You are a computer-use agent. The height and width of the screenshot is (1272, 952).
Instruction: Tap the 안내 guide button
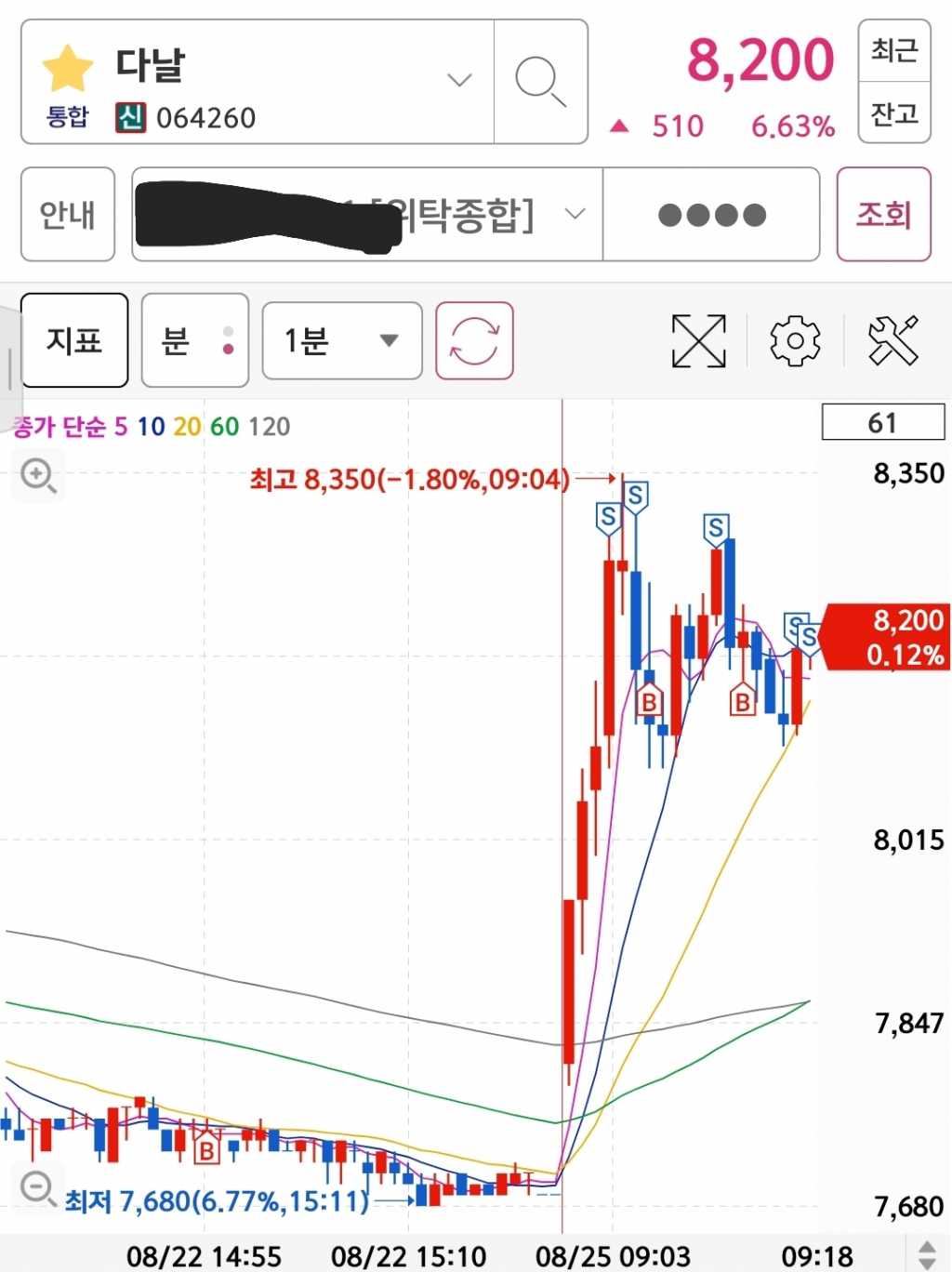point(68,215)
